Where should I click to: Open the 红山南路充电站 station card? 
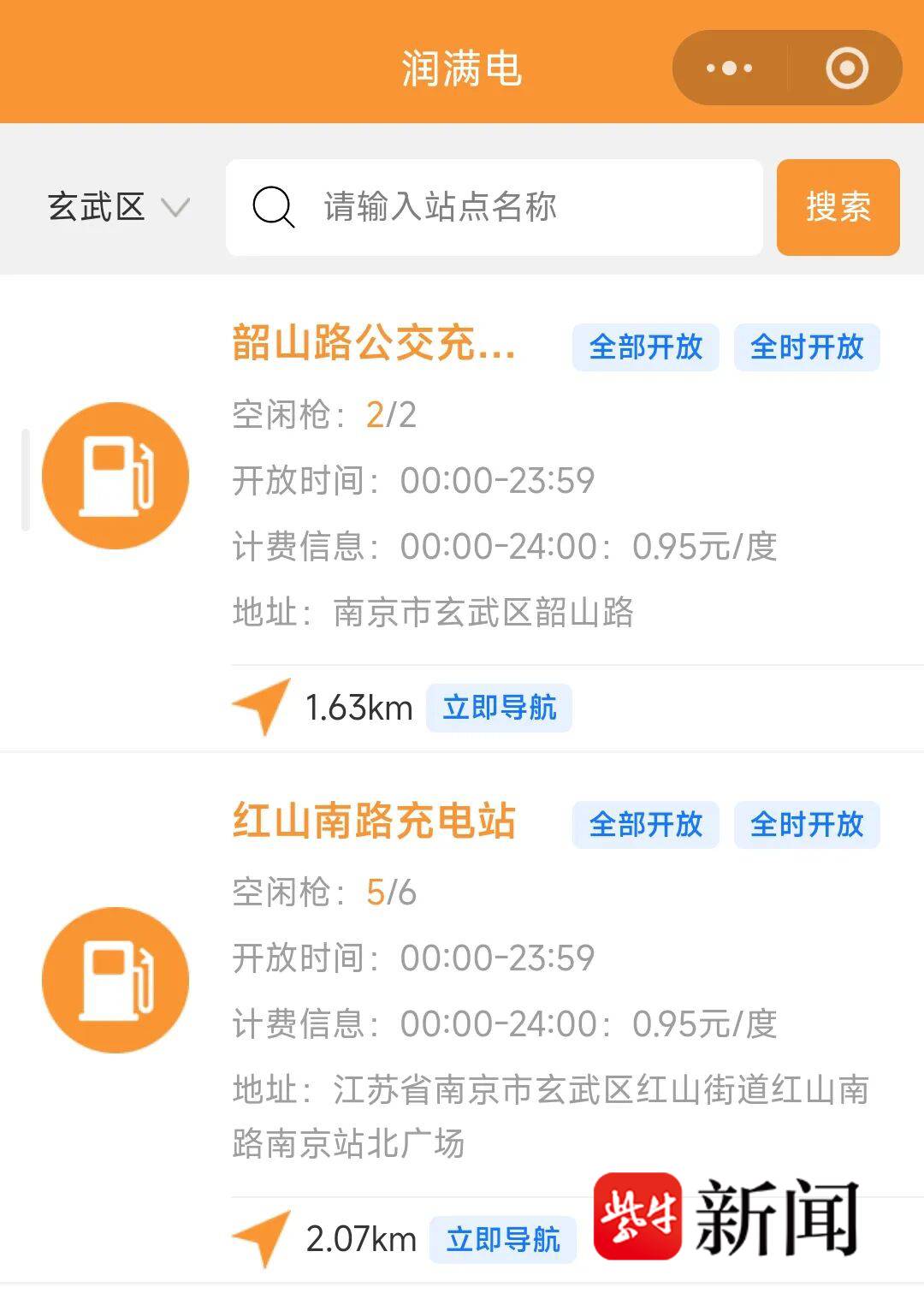[374, 821]
